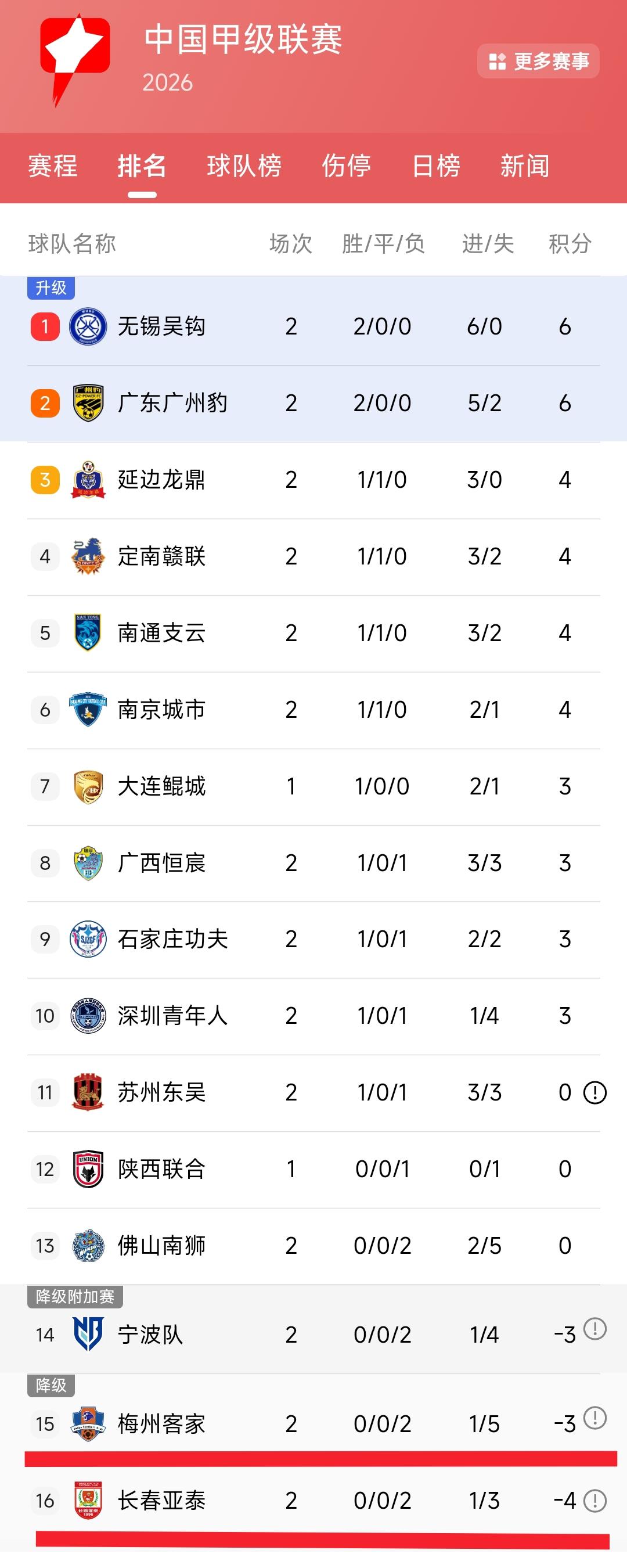Screen dimensions: 627x1568
Task: Open the 伤停 injury list page
Action: coord(348,167)
